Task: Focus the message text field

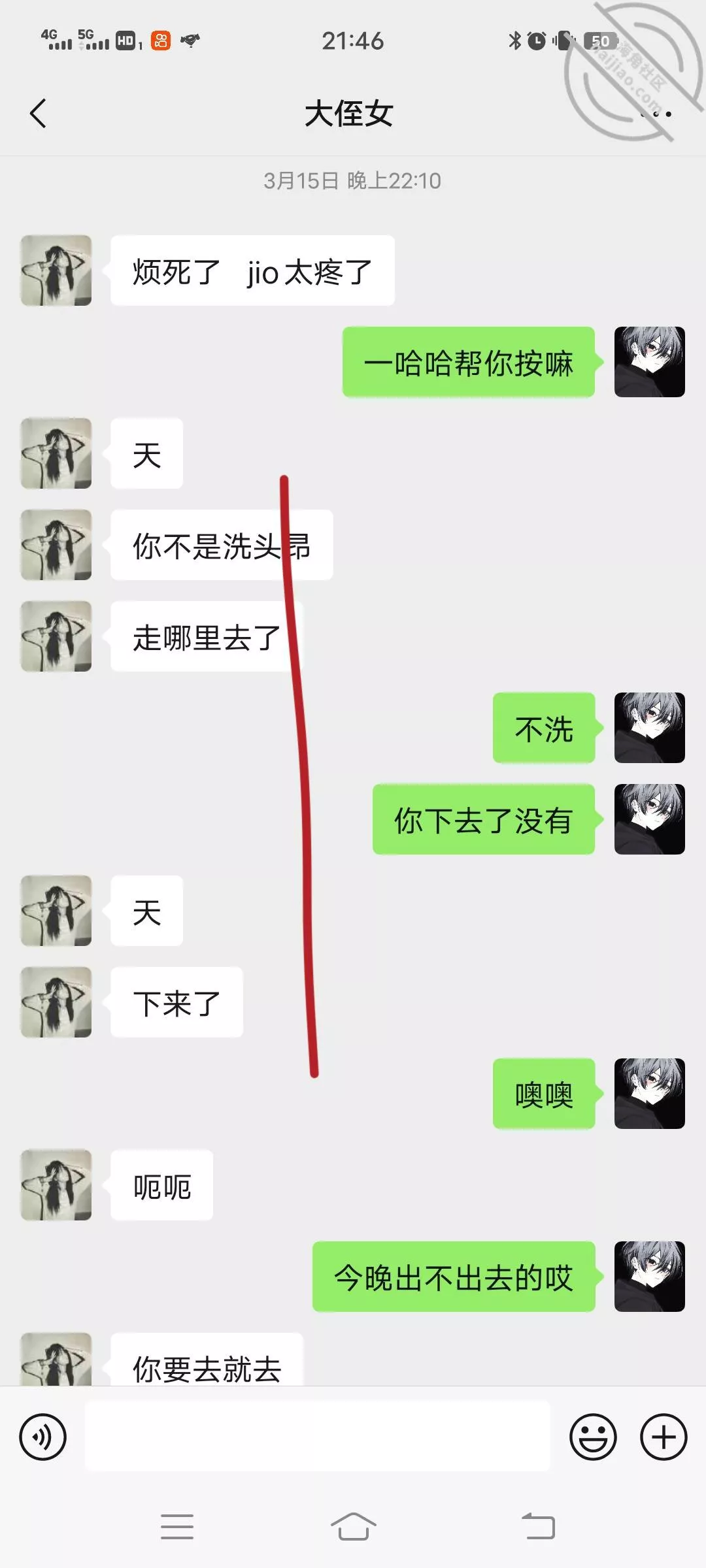Action: (318, 1437)
